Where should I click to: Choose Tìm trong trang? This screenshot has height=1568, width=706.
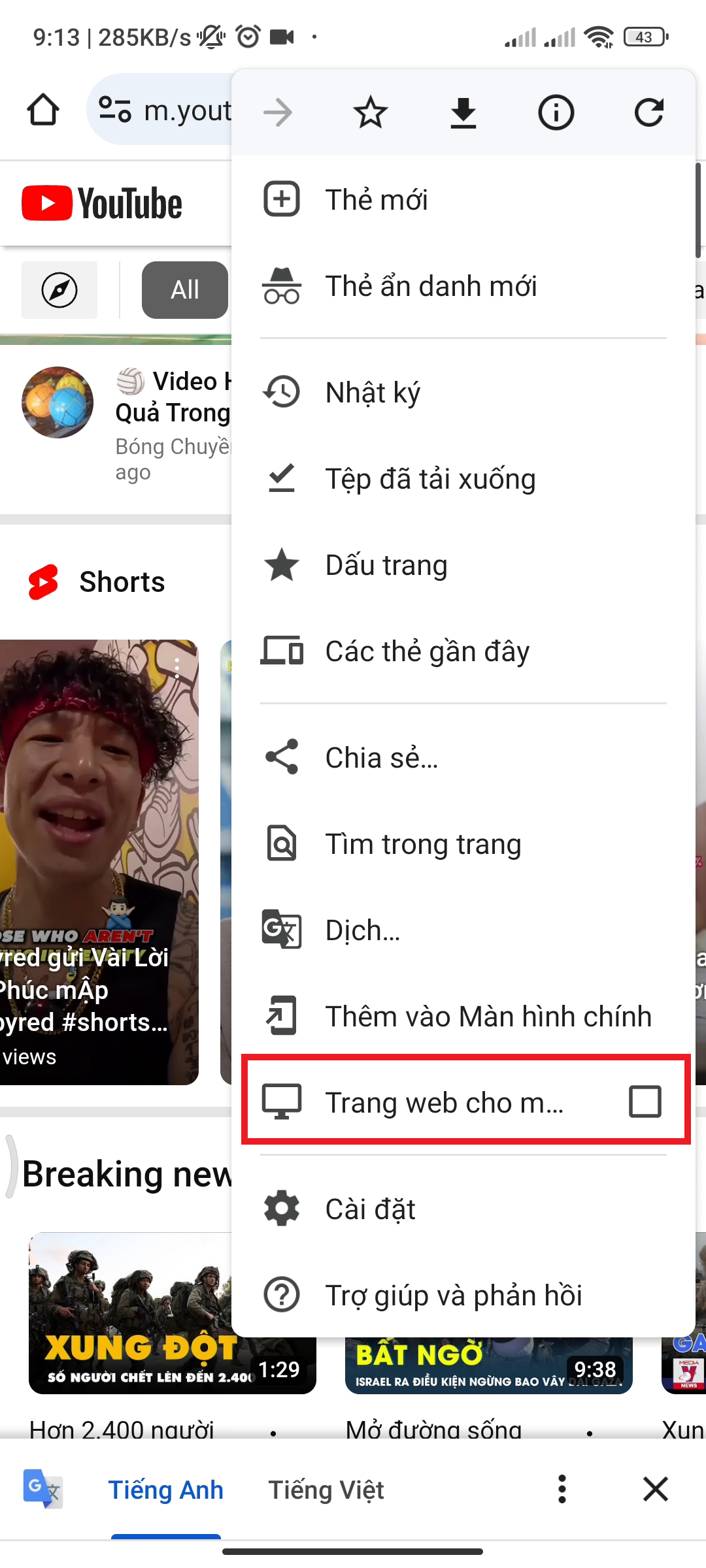[x=423, y=844]
